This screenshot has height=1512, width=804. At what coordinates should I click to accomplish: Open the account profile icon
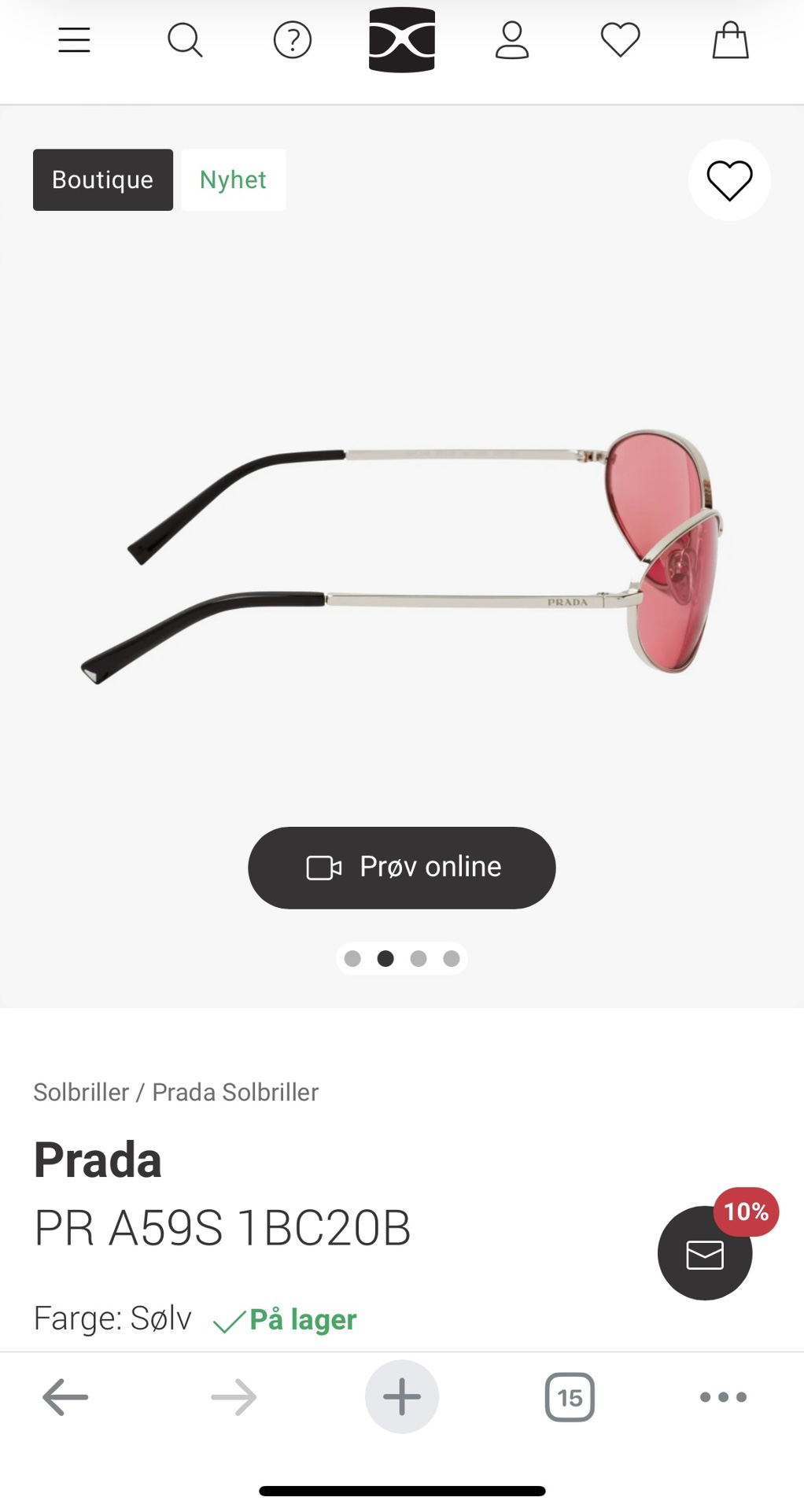[511, 40]
